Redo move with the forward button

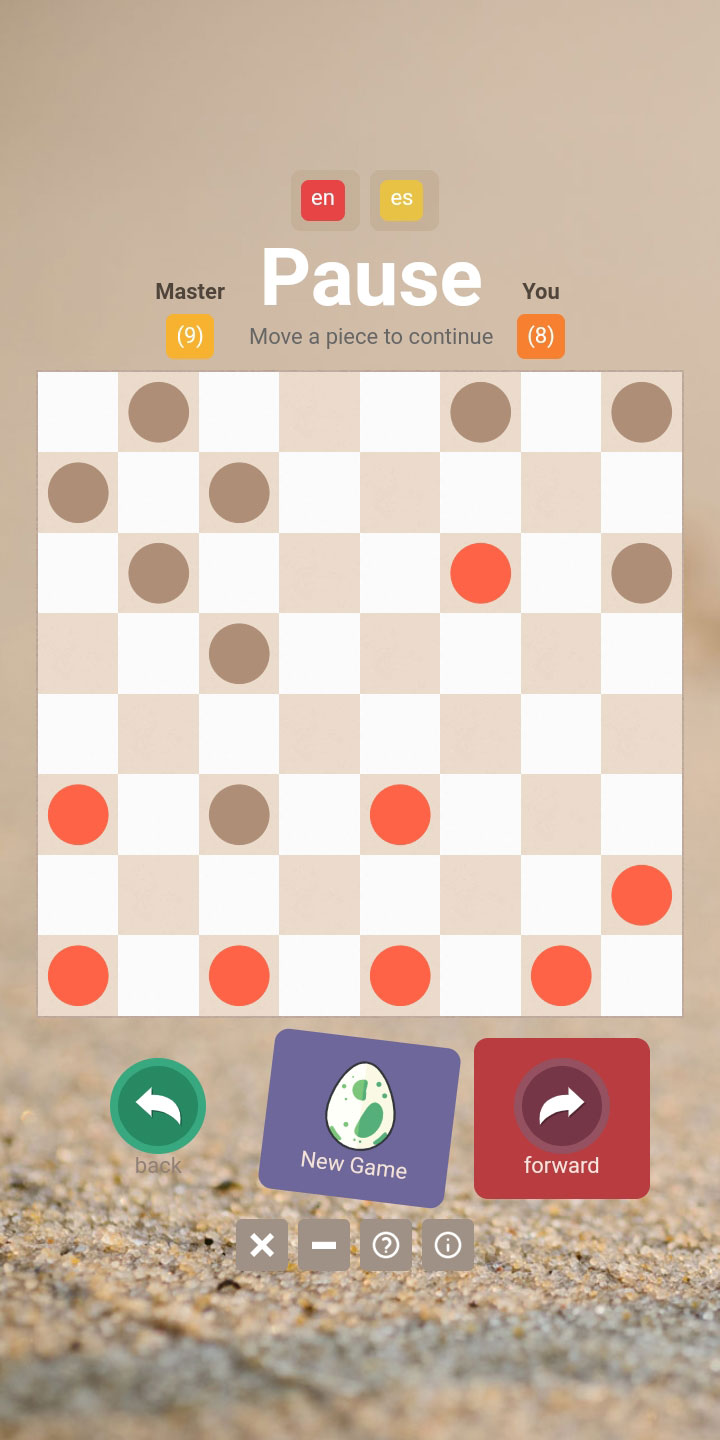pos(562,1117)
